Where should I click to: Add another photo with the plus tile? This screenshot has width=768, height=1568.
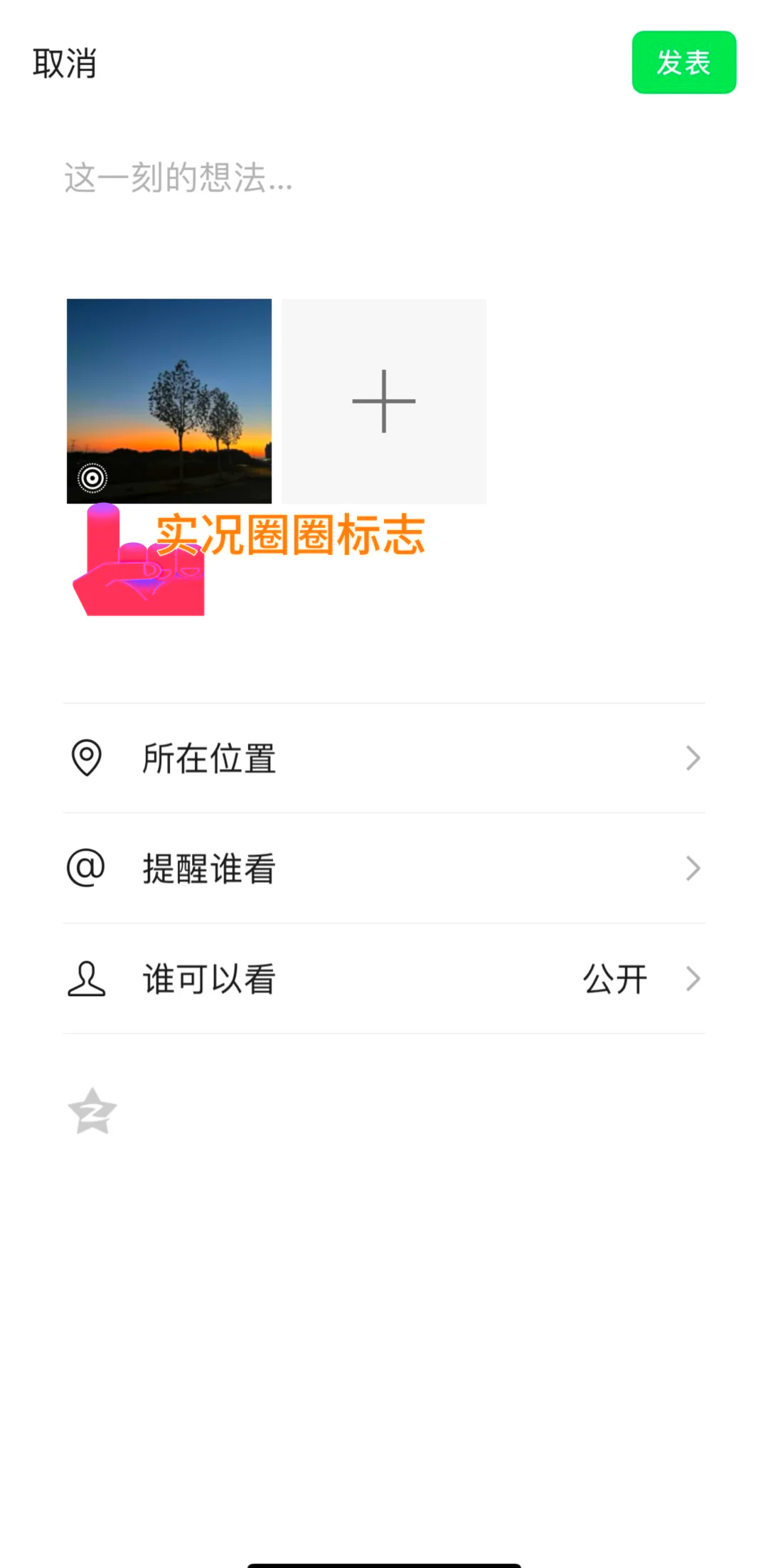(x=384, y=401)
